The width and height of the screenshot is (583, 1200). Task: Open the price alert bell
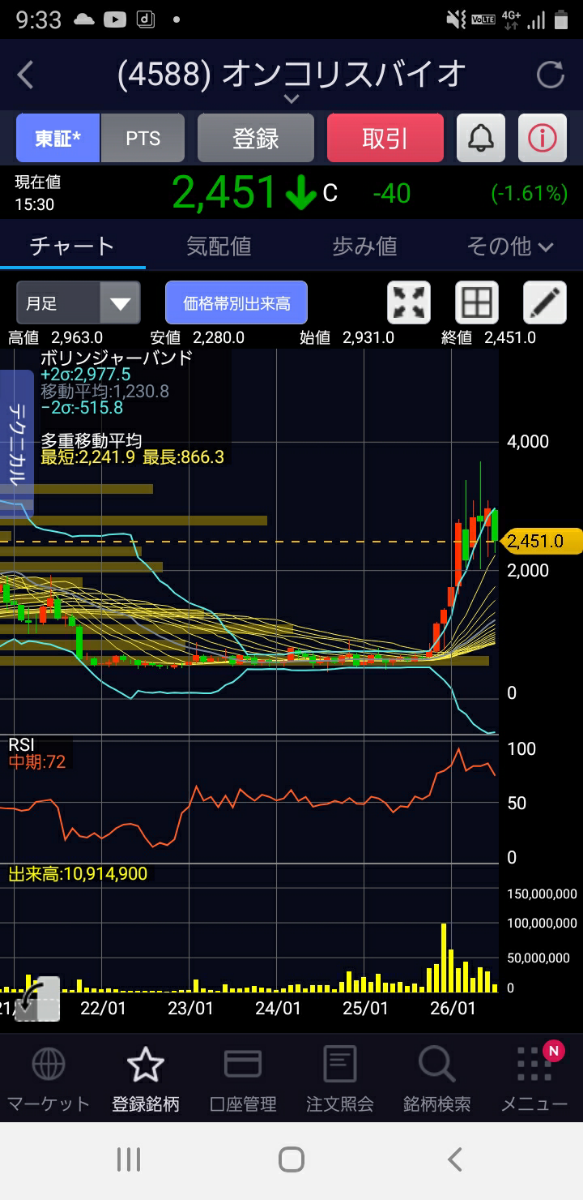[481, 138]
